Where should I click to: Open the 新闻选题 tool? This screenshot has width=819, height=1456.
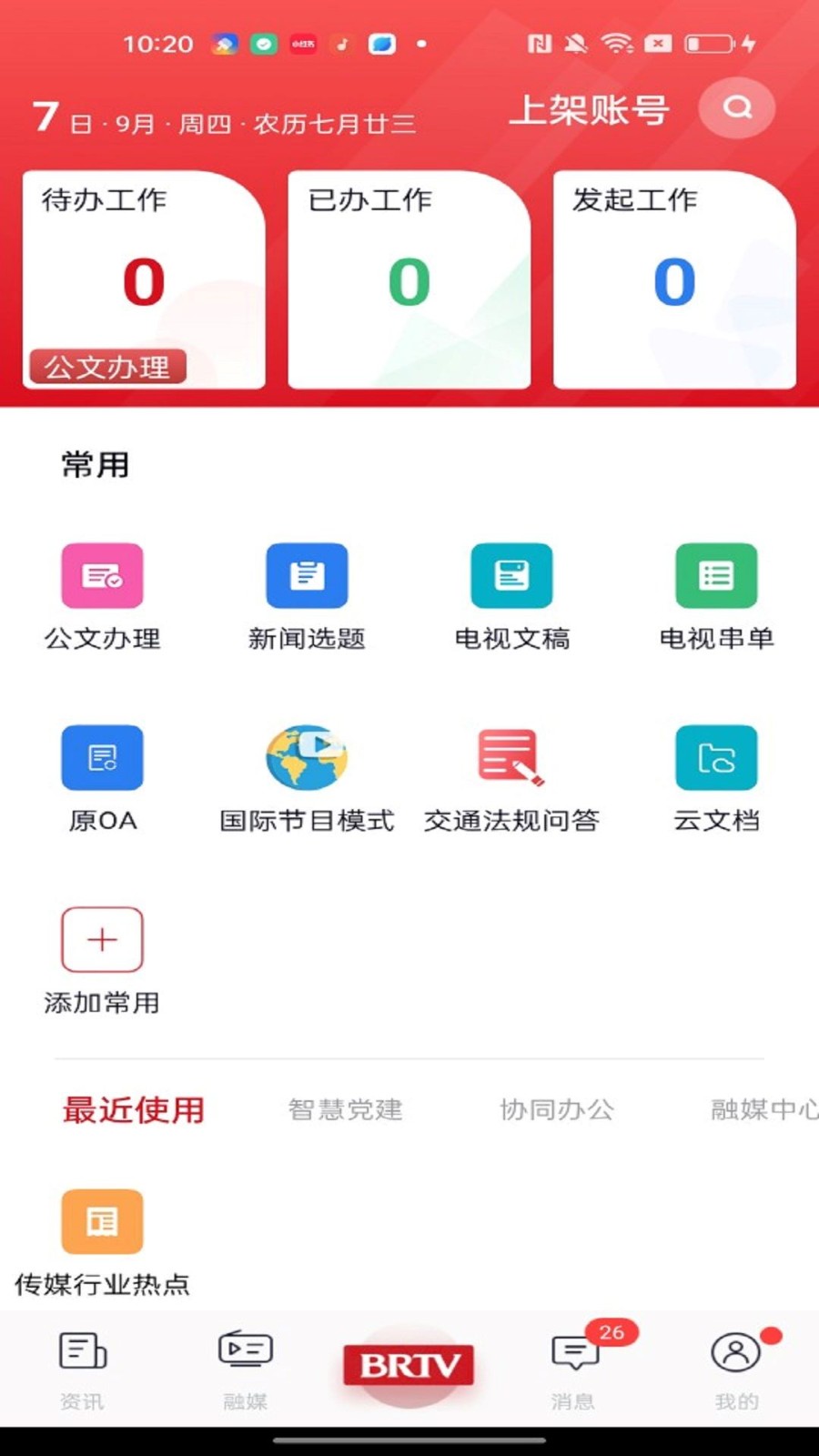click(x=307, y=575)
